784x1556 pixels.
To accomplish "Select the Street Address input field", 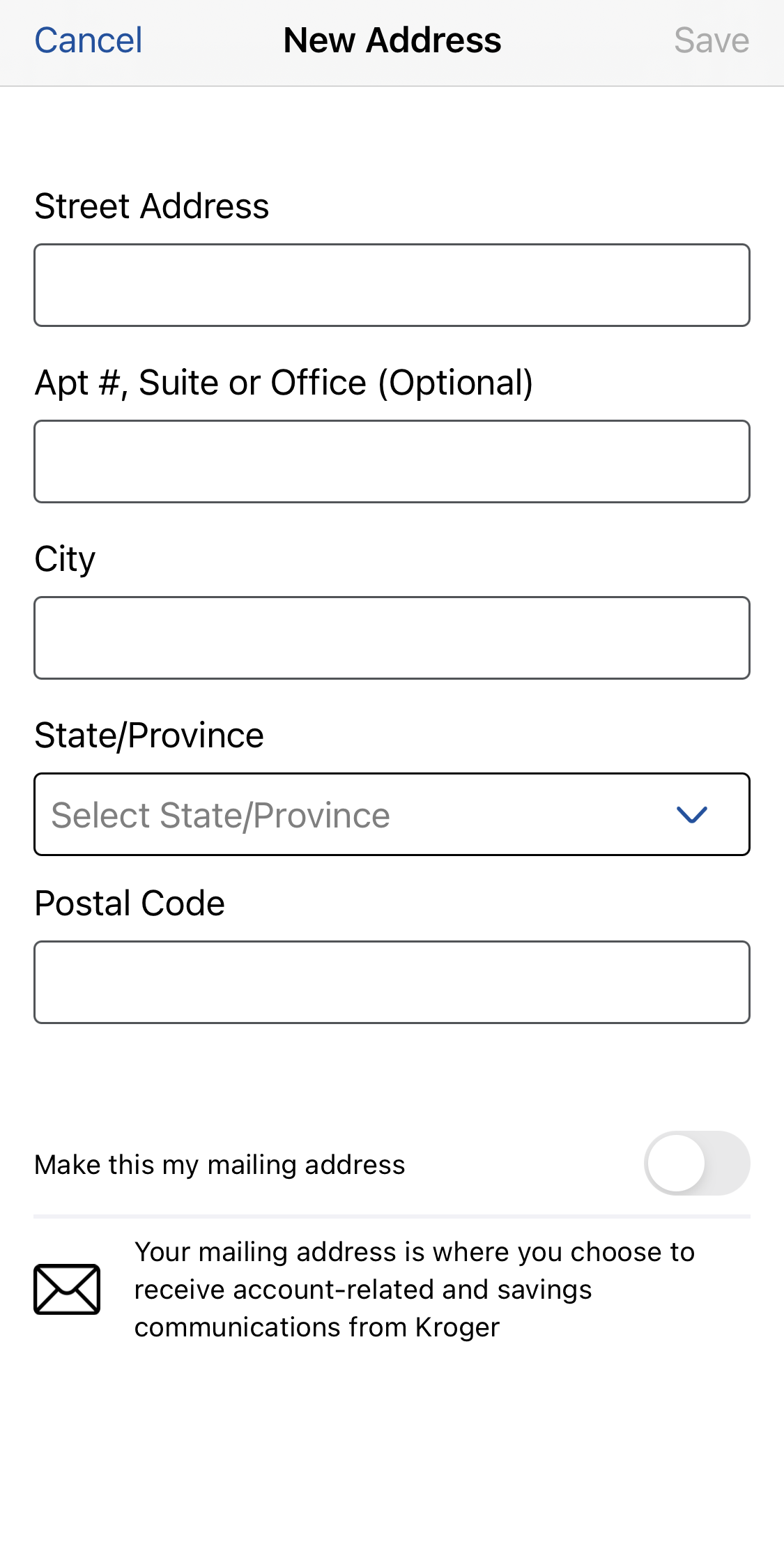I will [392, 284].
